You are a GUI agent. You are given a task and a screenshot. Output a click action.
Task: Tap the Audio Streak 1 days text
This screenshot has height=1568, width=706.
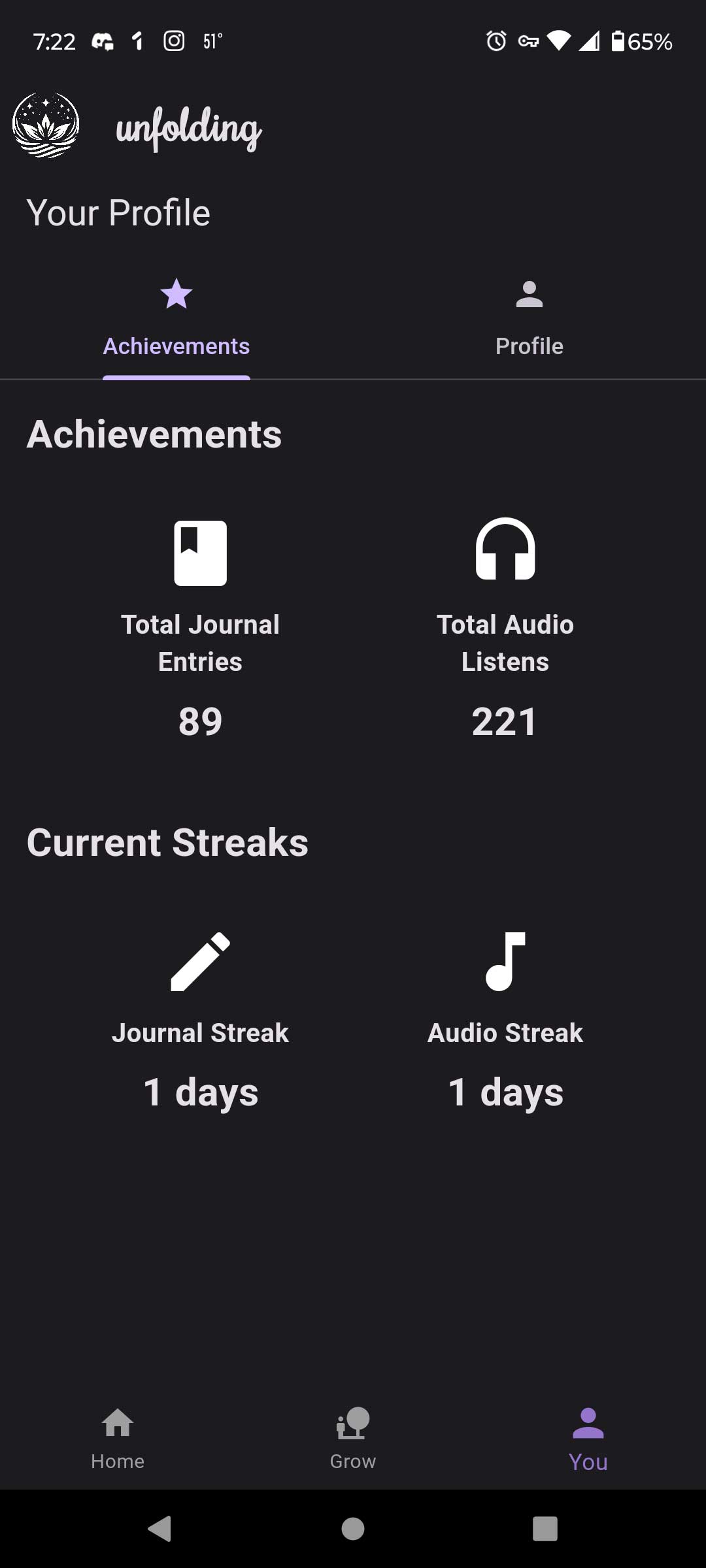pyautogui.click(x=505, y=1090)
